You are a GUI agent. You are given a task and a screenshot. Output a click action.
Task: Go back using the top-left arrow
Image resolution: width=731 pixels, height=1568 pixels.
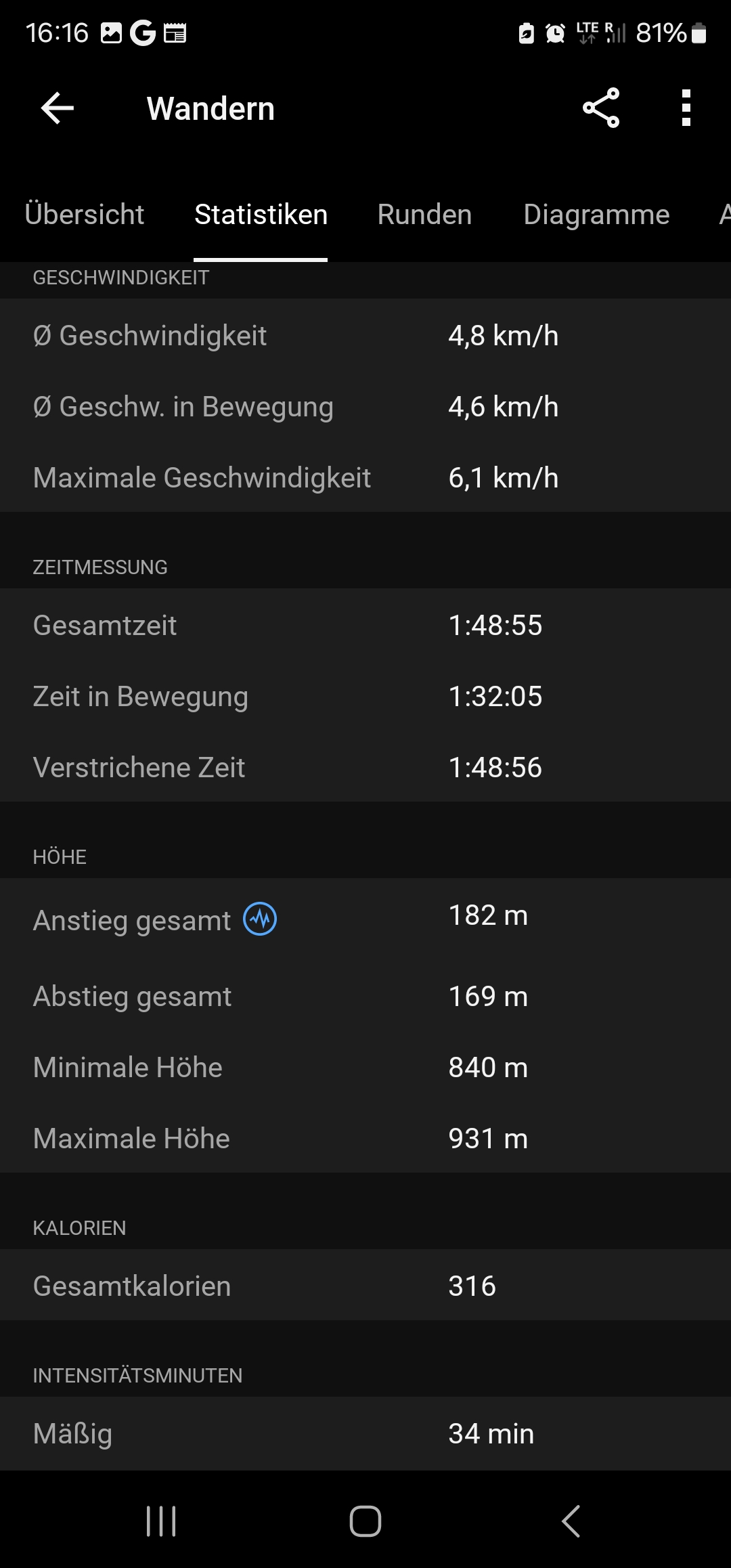[x=58, y=108]
